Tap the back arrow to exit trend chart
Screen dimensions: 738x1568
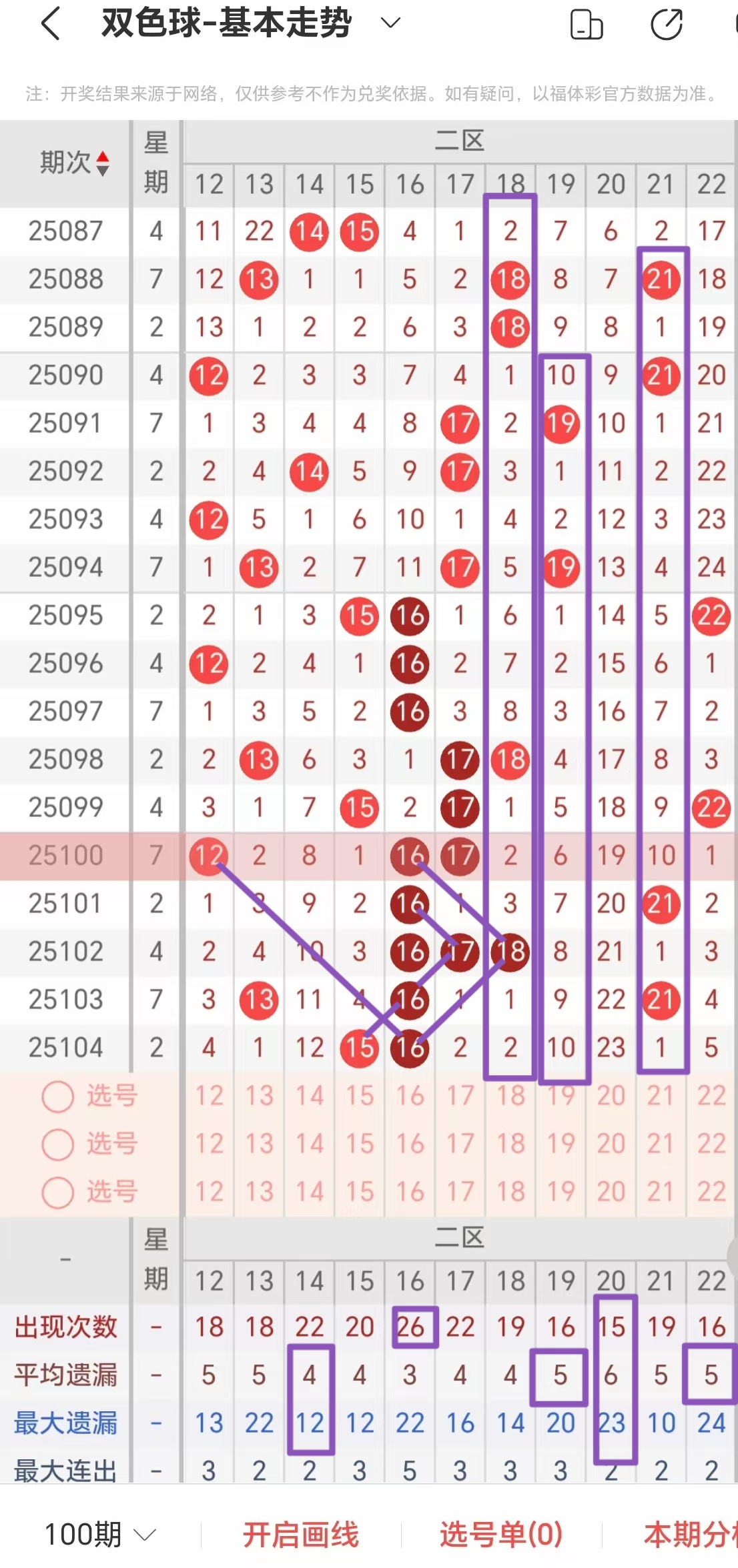click(x=50, y=24)
